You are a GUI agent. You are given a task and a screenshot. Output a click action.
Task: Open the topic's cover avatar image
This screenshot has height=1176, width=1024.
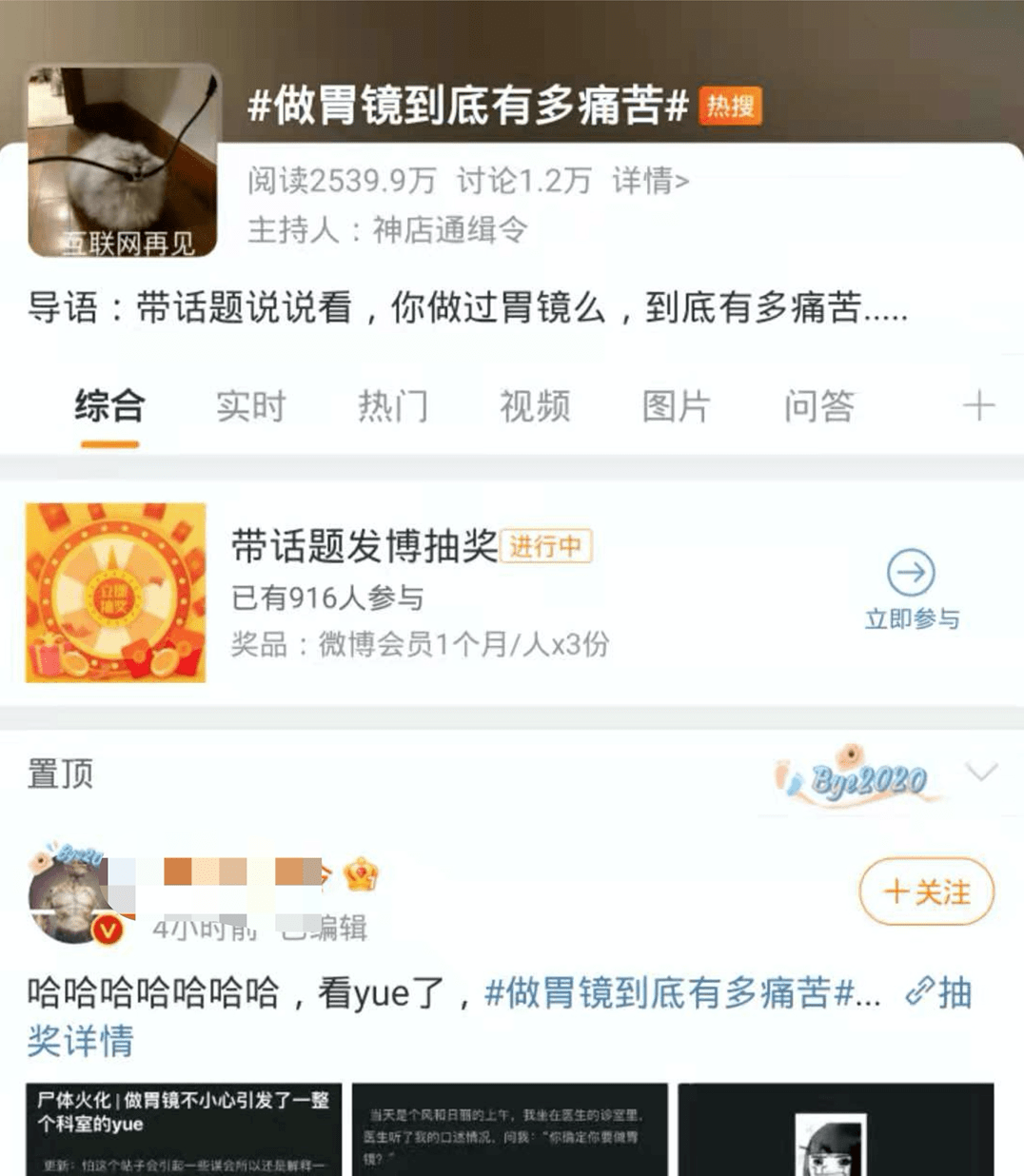coord(120,157)
